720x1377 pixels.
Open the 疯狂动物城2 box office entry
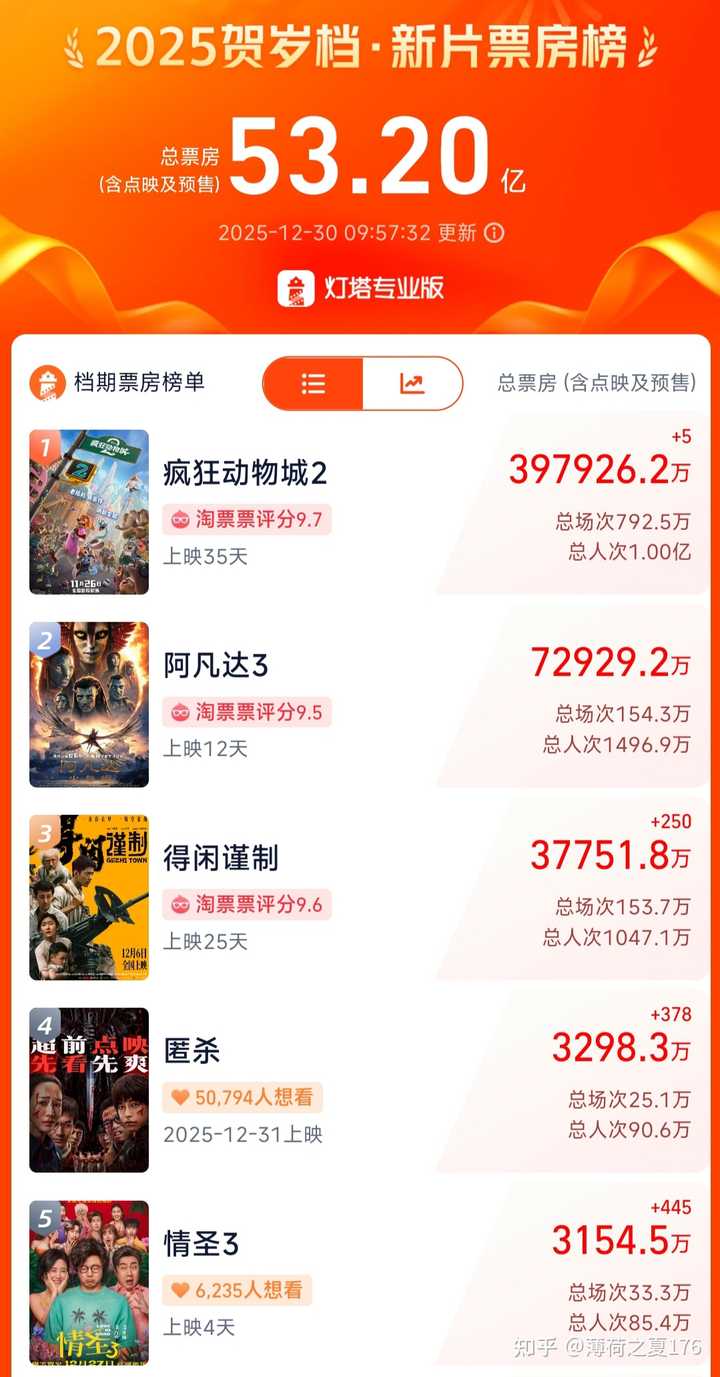[245, 473]
